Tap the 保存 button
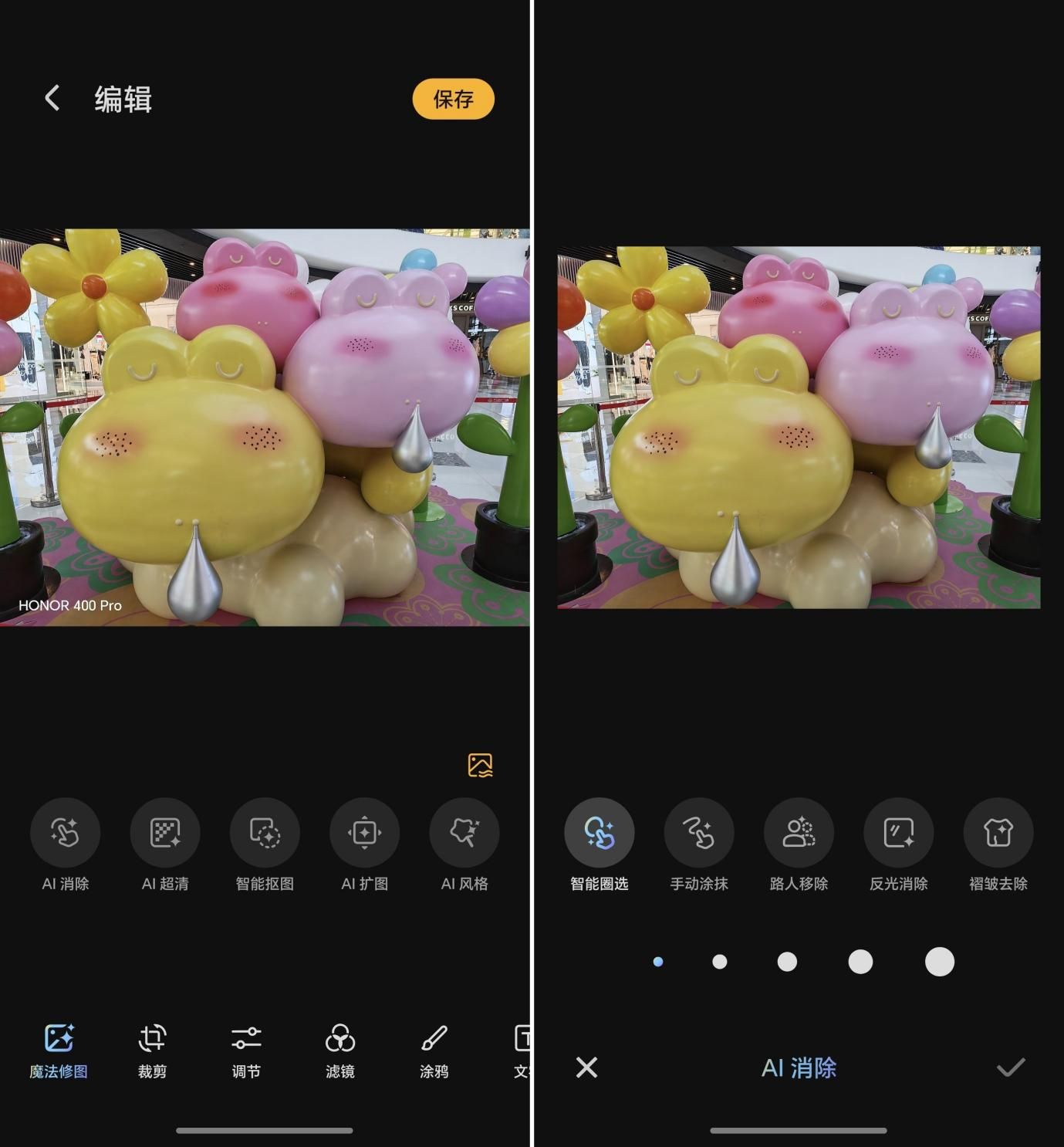Screen dimensions: 1064x1147 click(453, 99)
